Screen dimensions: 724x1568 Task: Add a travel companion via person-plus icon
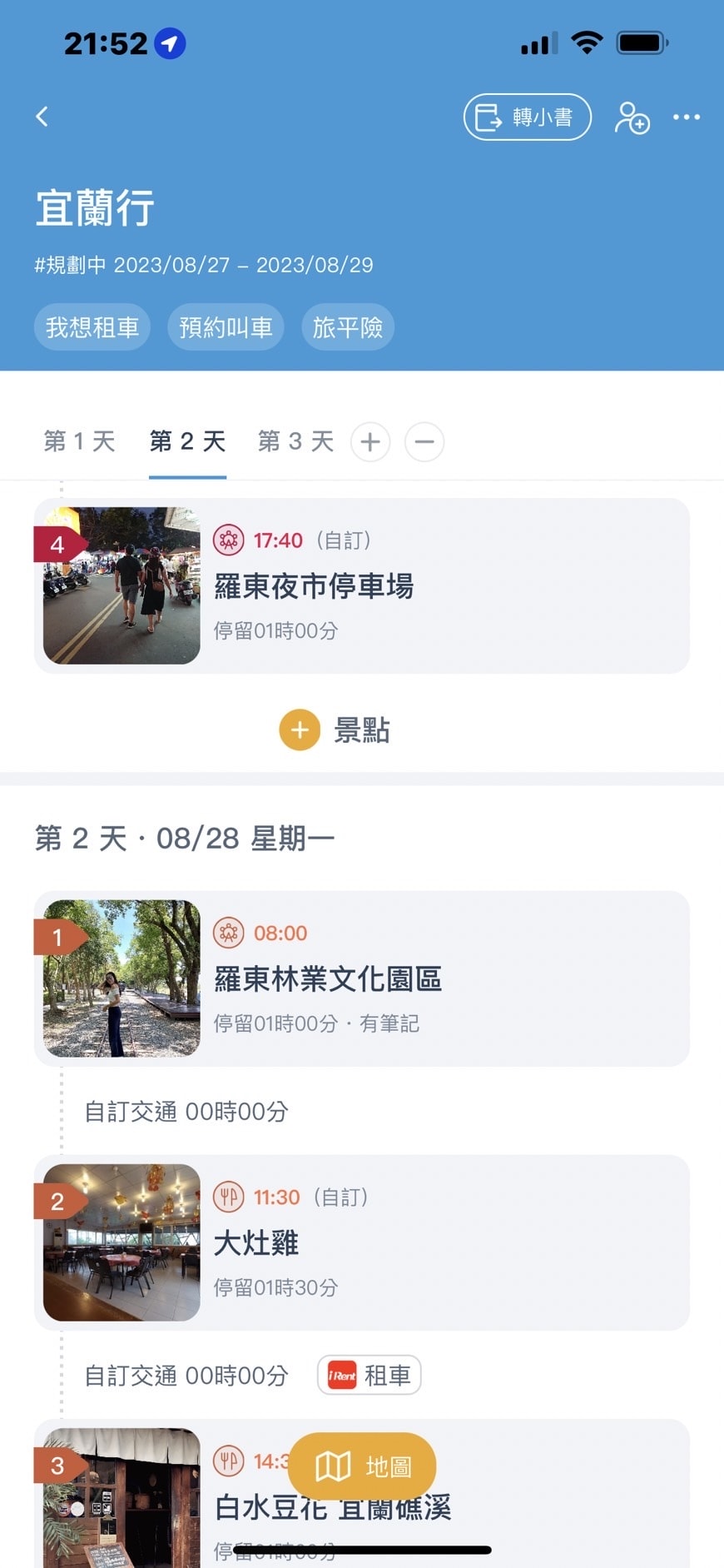click(x=632, y=117)
